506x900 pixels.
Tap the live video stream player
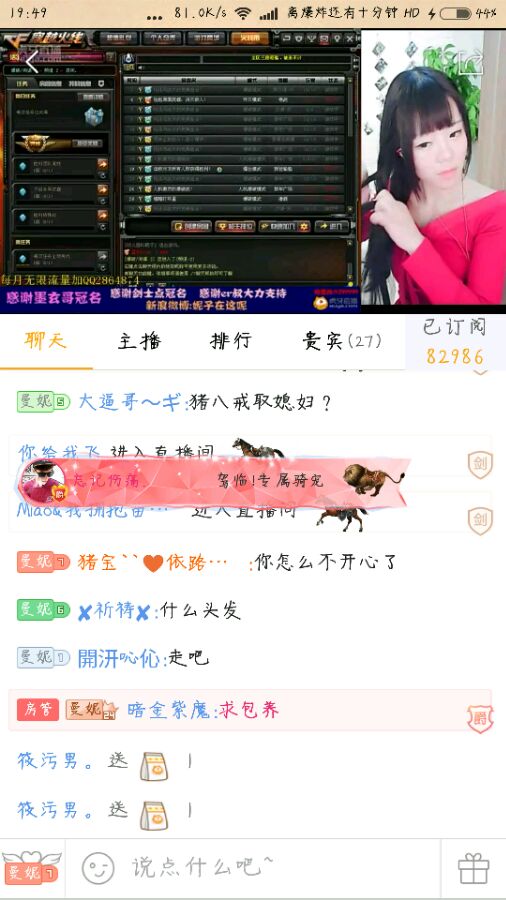(253, 171)
